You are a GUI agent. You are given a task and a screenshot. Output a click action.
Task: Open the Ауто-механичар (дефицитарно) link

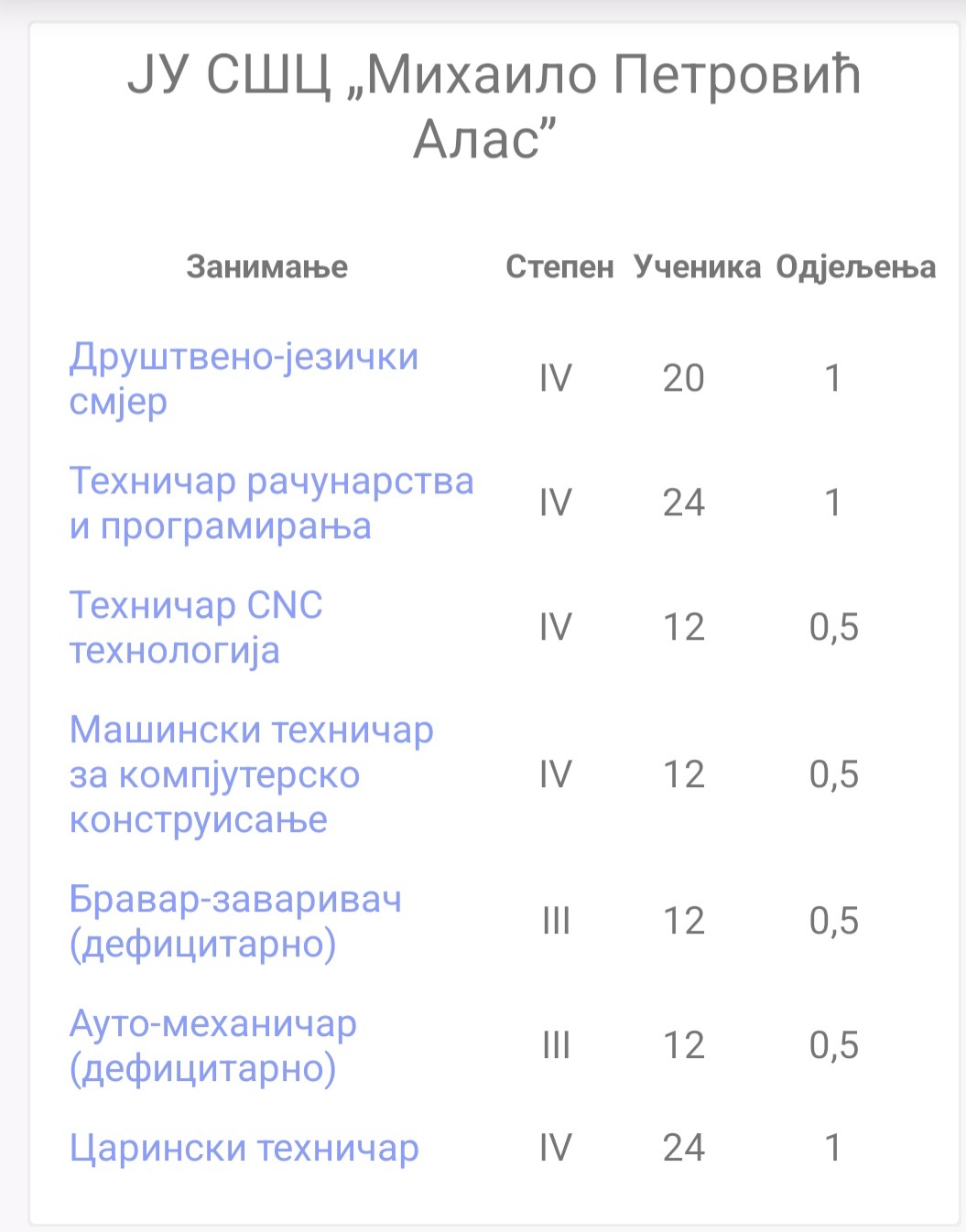click(x=212, y=1045)
